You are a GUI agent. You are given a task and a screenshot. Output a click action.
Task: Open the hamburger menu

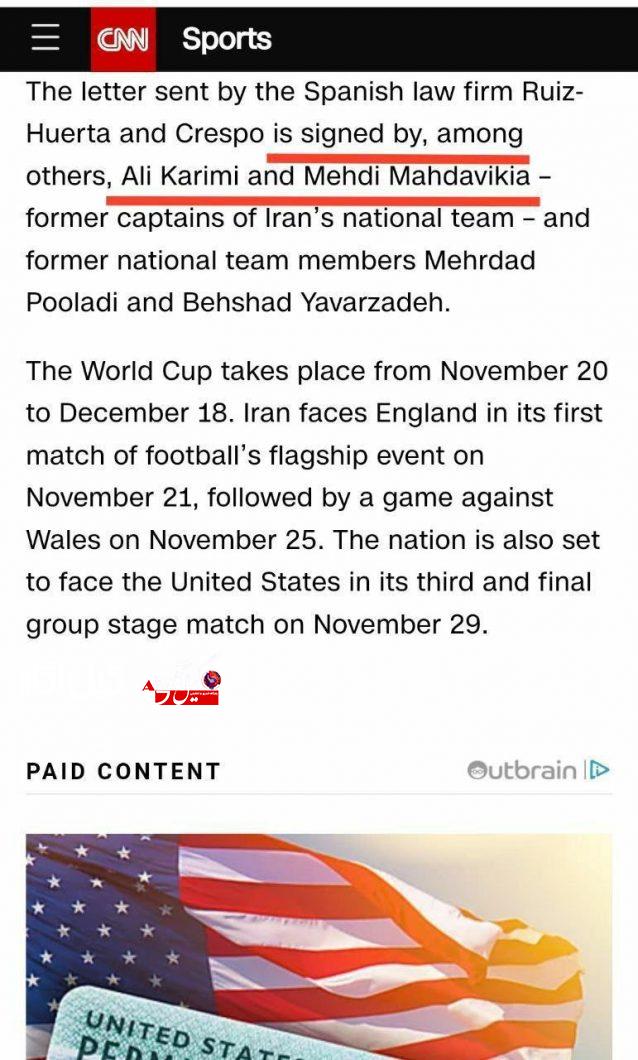(45, 39)
